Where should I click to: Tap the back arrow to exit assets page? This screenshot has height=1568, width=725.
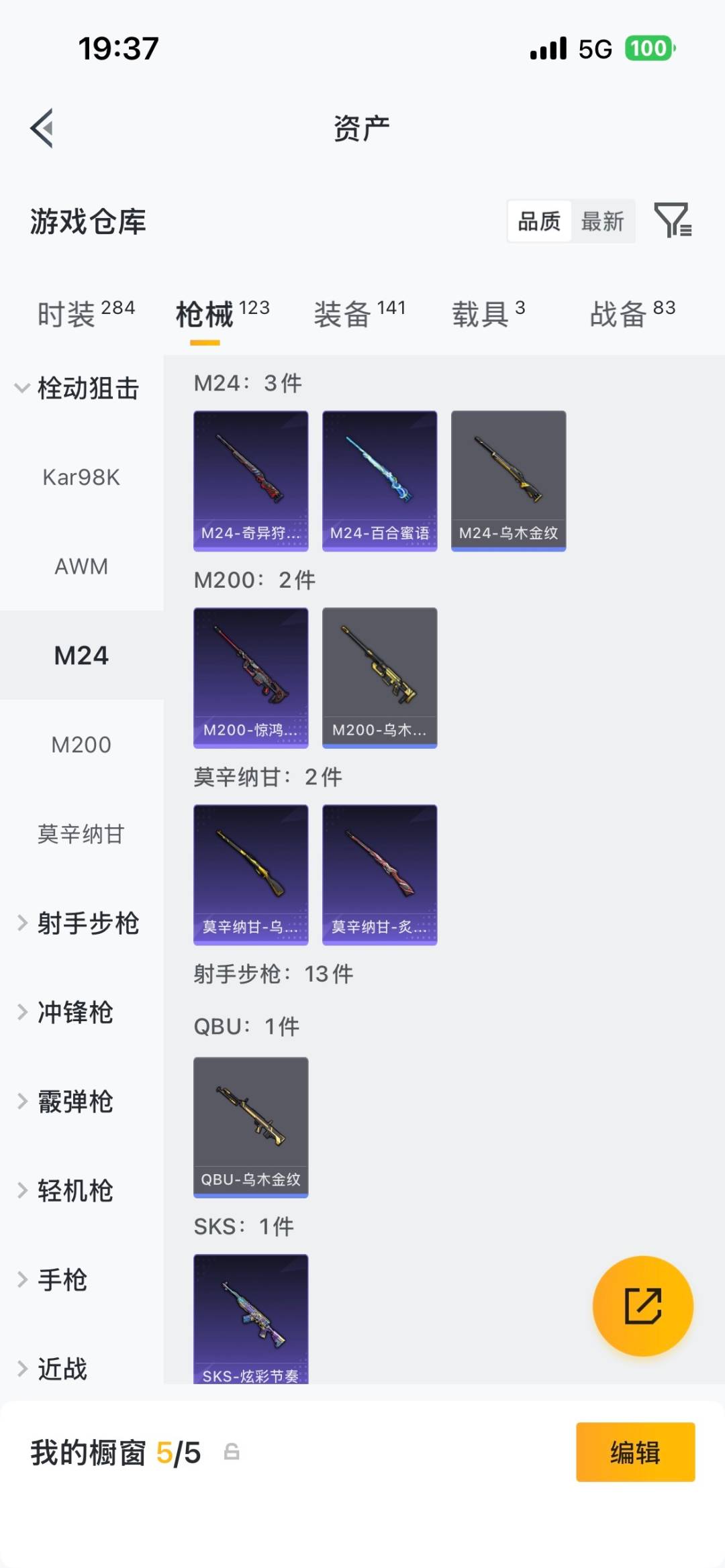tap(43, 129)
